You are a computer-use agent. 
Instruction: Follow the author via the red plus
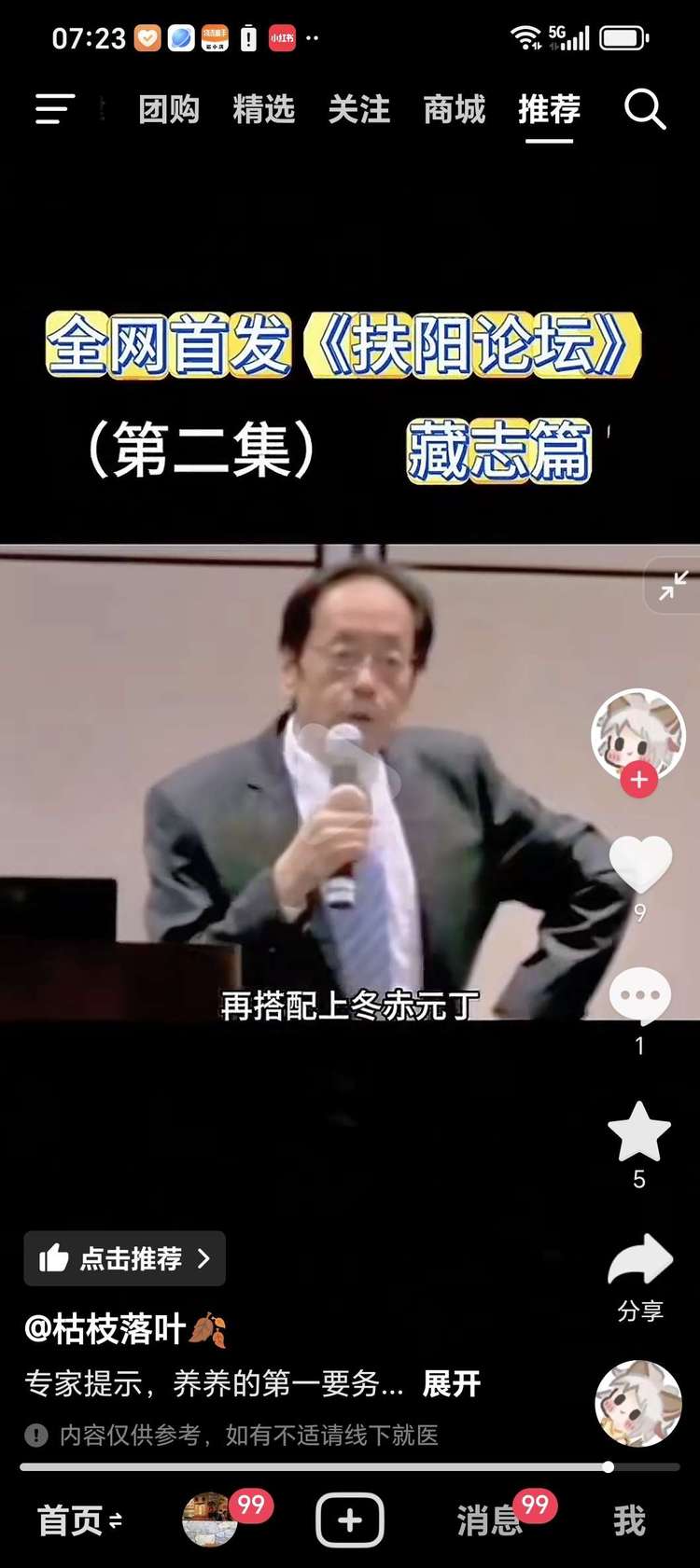point(639,780)
